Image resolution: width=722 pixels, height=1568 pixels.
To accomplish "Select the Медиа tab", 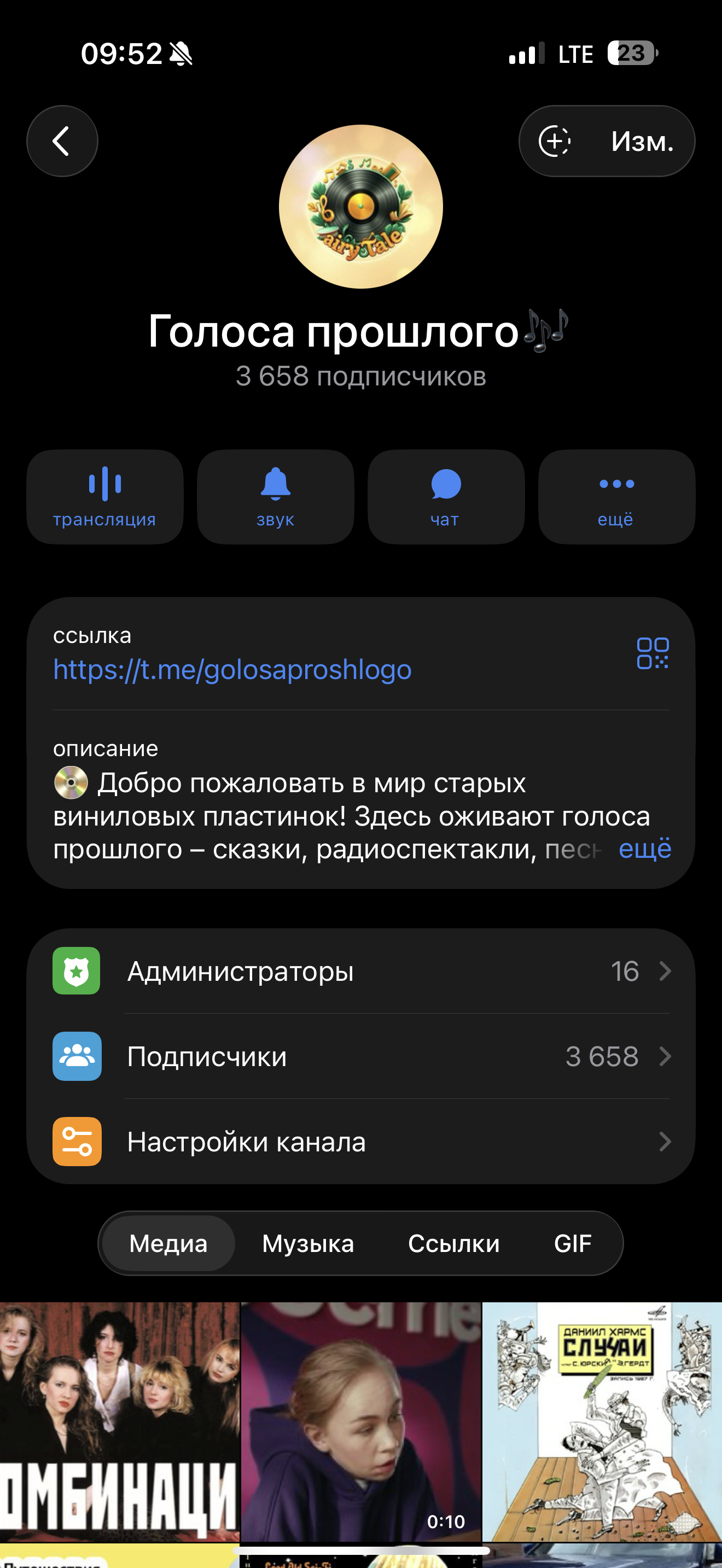I will pyautogui.click(x=168, y=1244).
